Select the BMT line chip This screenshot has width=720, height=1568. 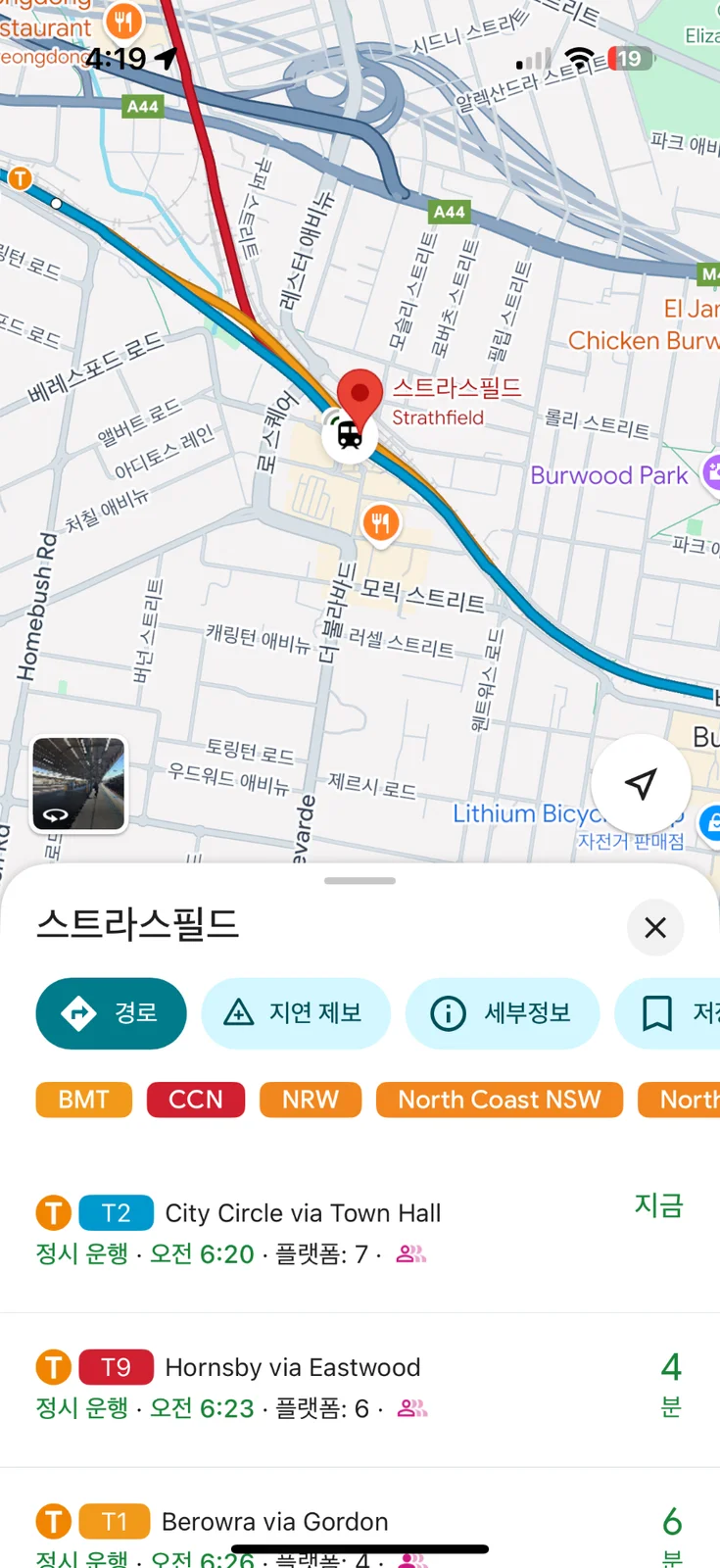84,1100
